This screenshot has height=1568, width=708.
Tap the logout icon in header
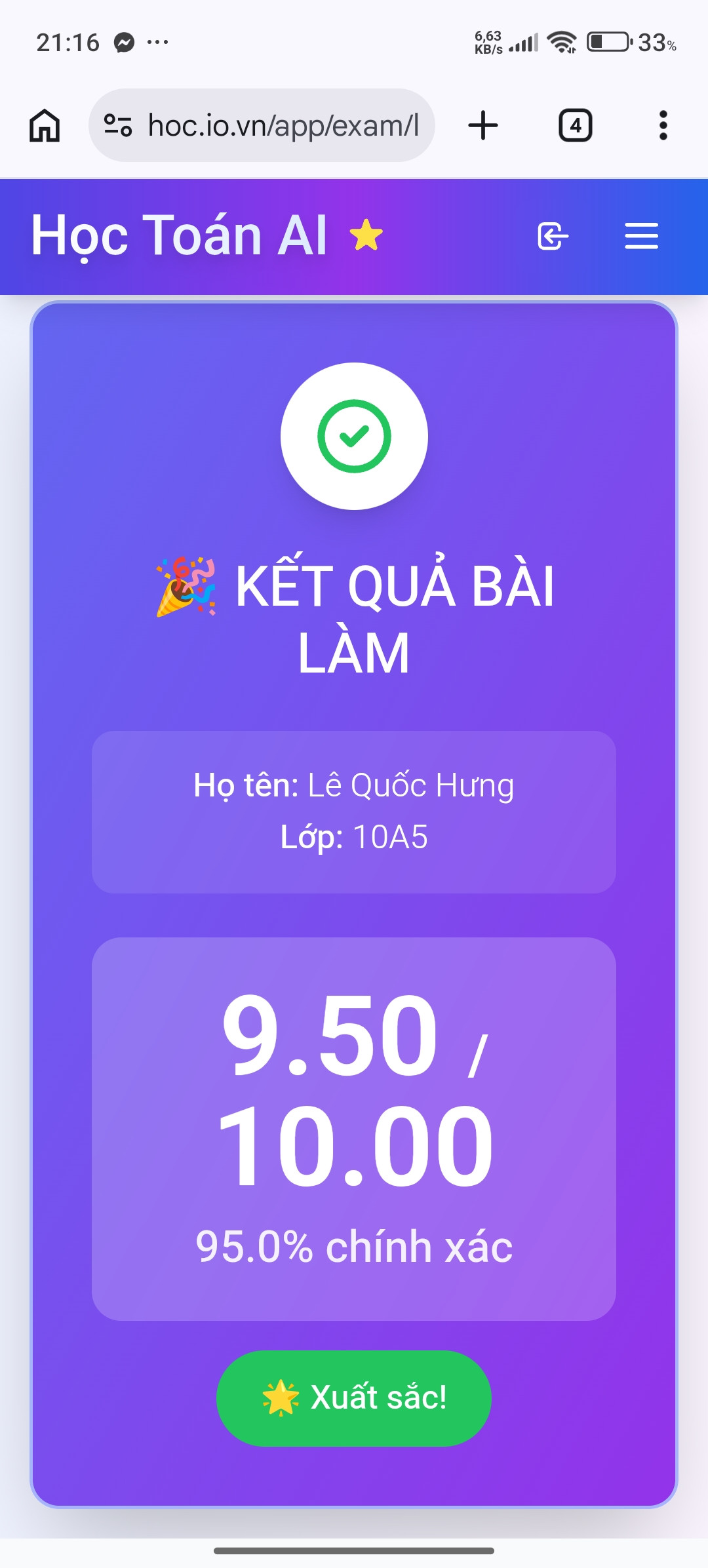point(552,236)
